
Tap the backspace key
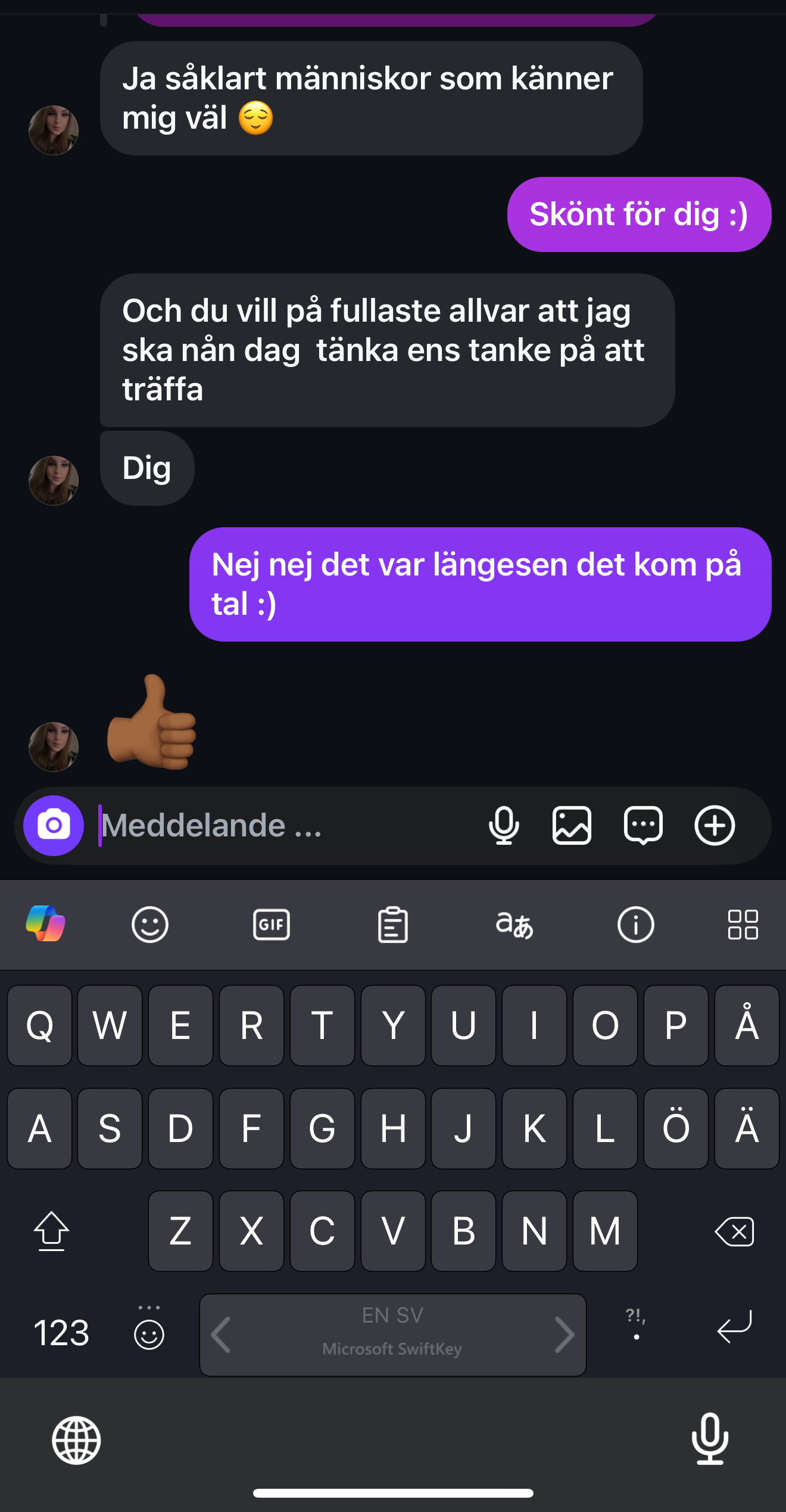coord(734,1231)
